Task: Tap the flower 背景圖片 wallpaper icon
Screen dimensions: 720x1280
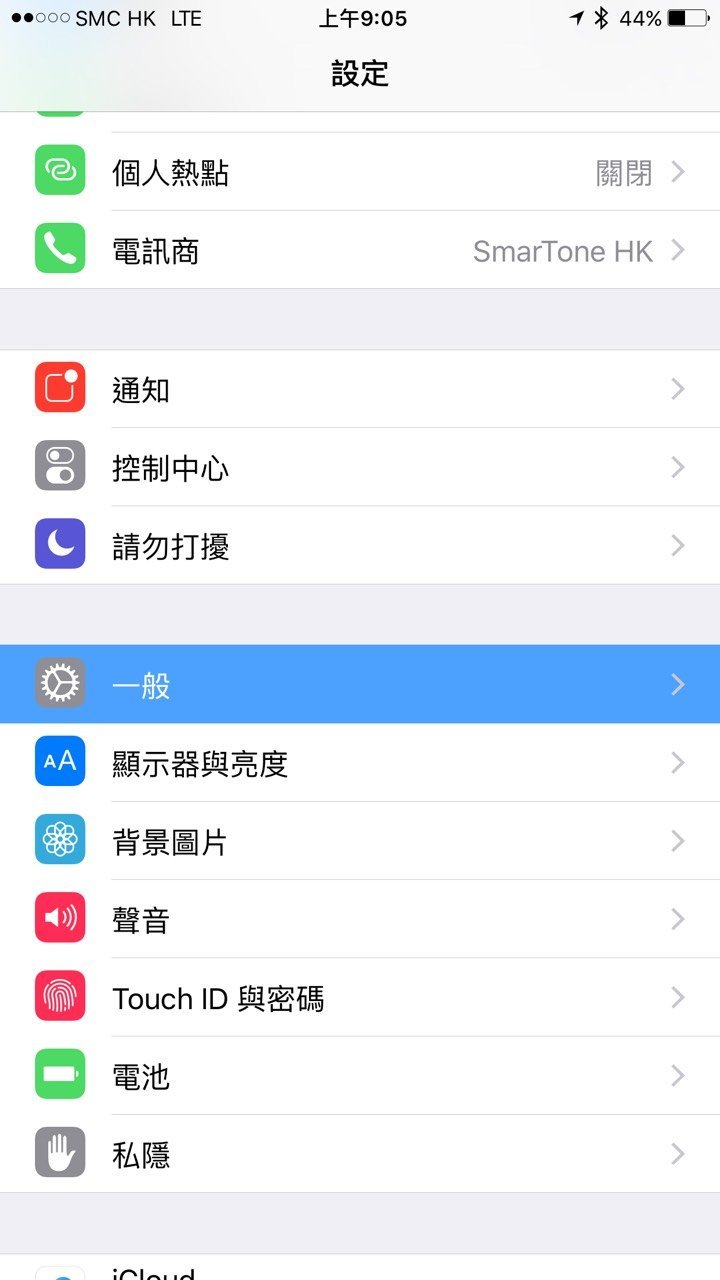Action: 59,840
